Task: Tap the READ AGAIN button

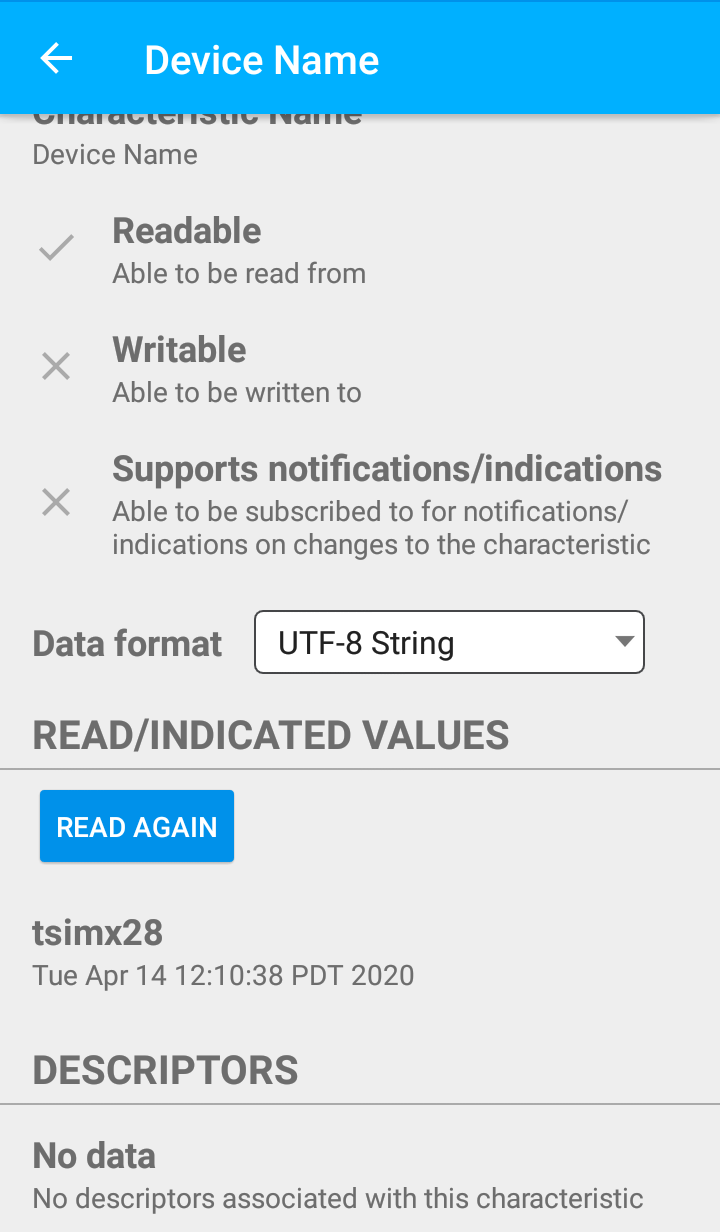Action: click(x=137, y=826)
